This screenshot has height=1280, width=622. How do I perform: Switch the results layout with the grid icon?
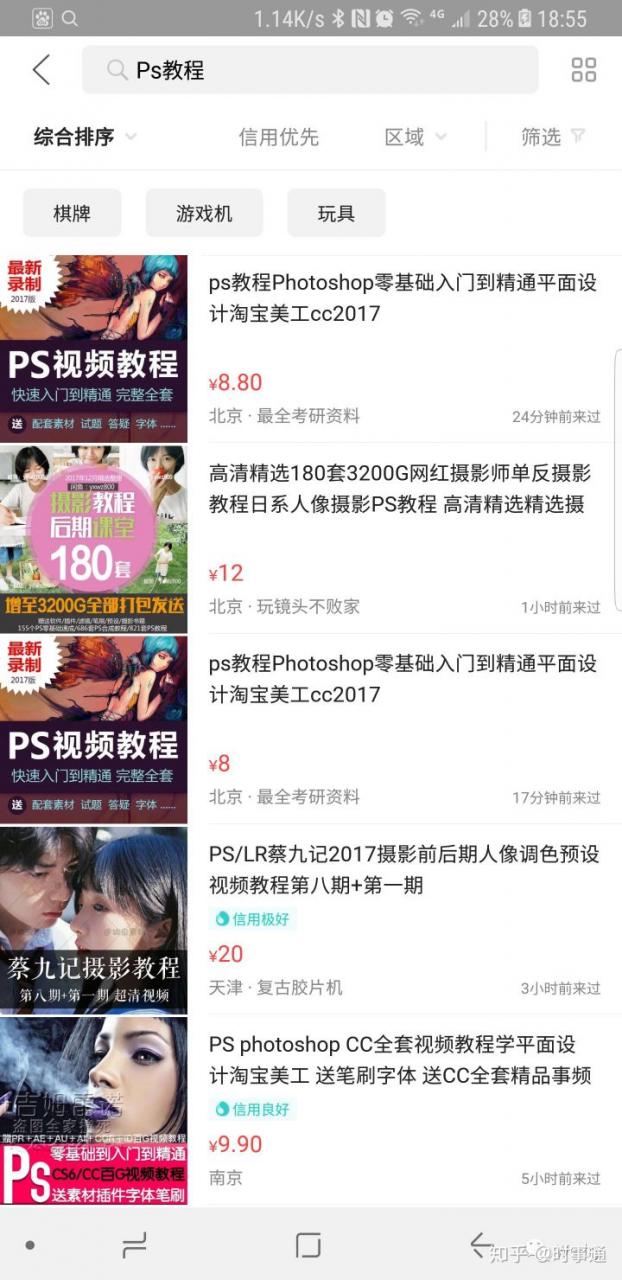tap(583, 70)
